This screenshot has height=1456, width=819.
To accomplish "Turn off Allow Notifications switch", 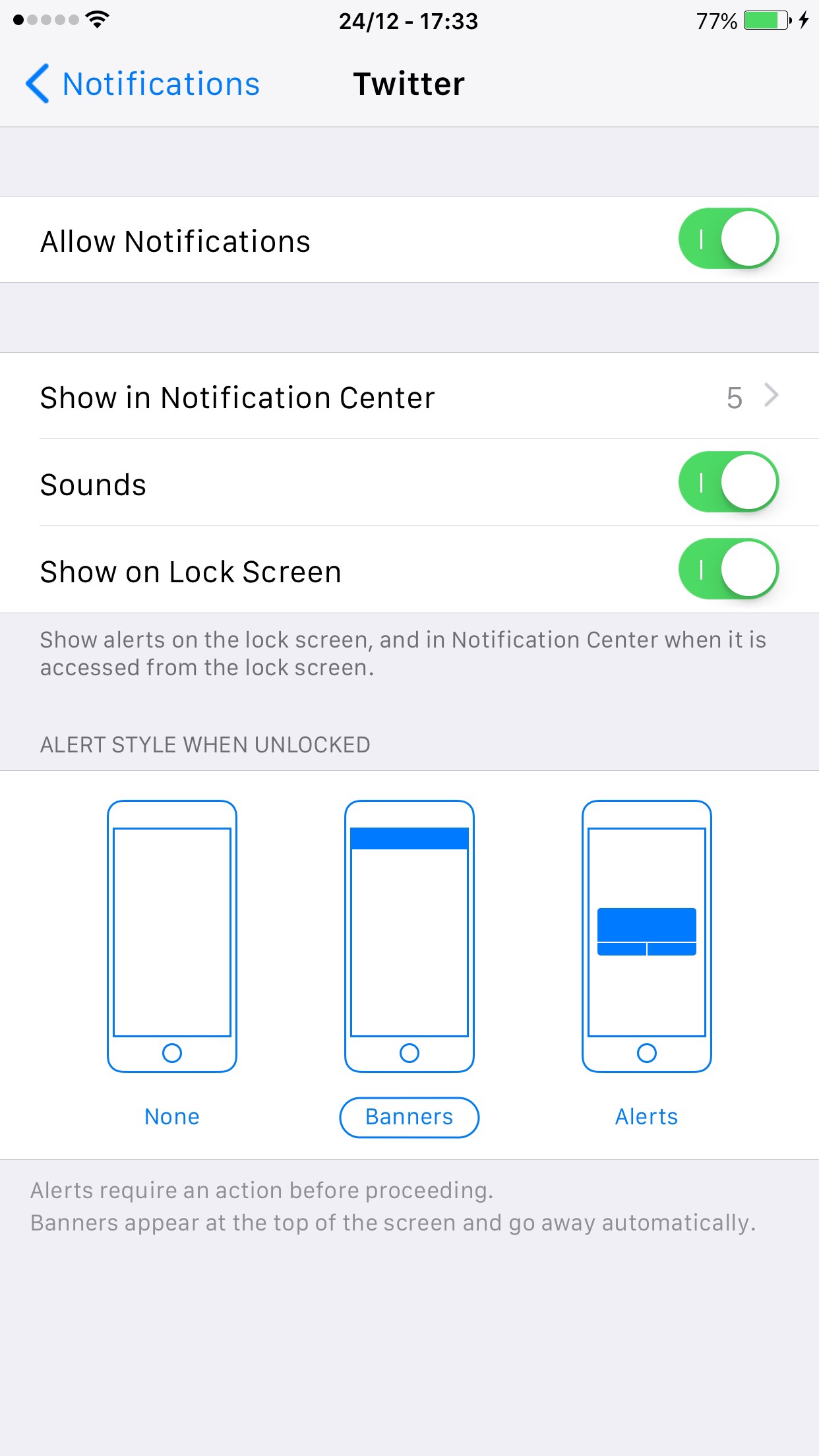I will (728, 239).
